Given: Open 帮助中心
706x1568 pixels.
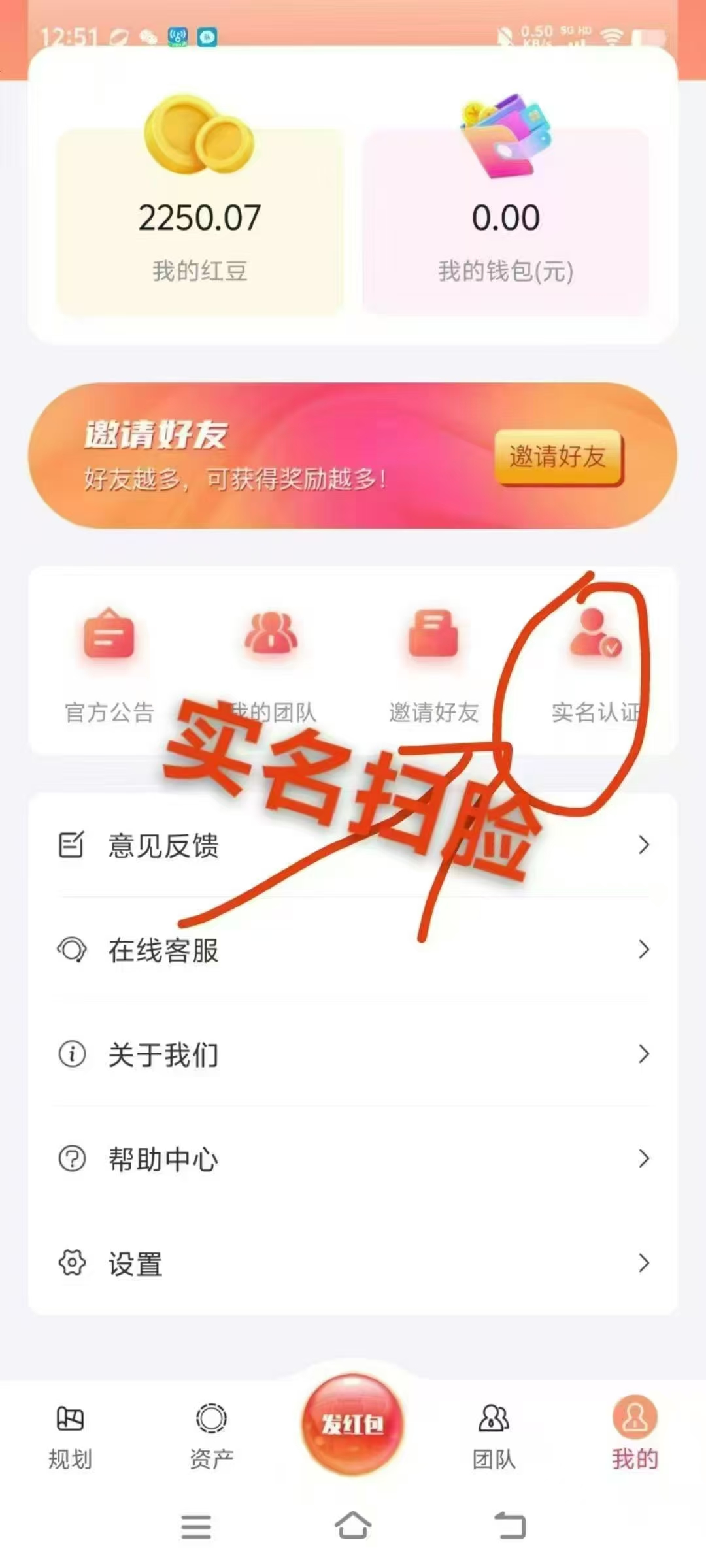Looking at the screenshot, I should pos(353,1158).
